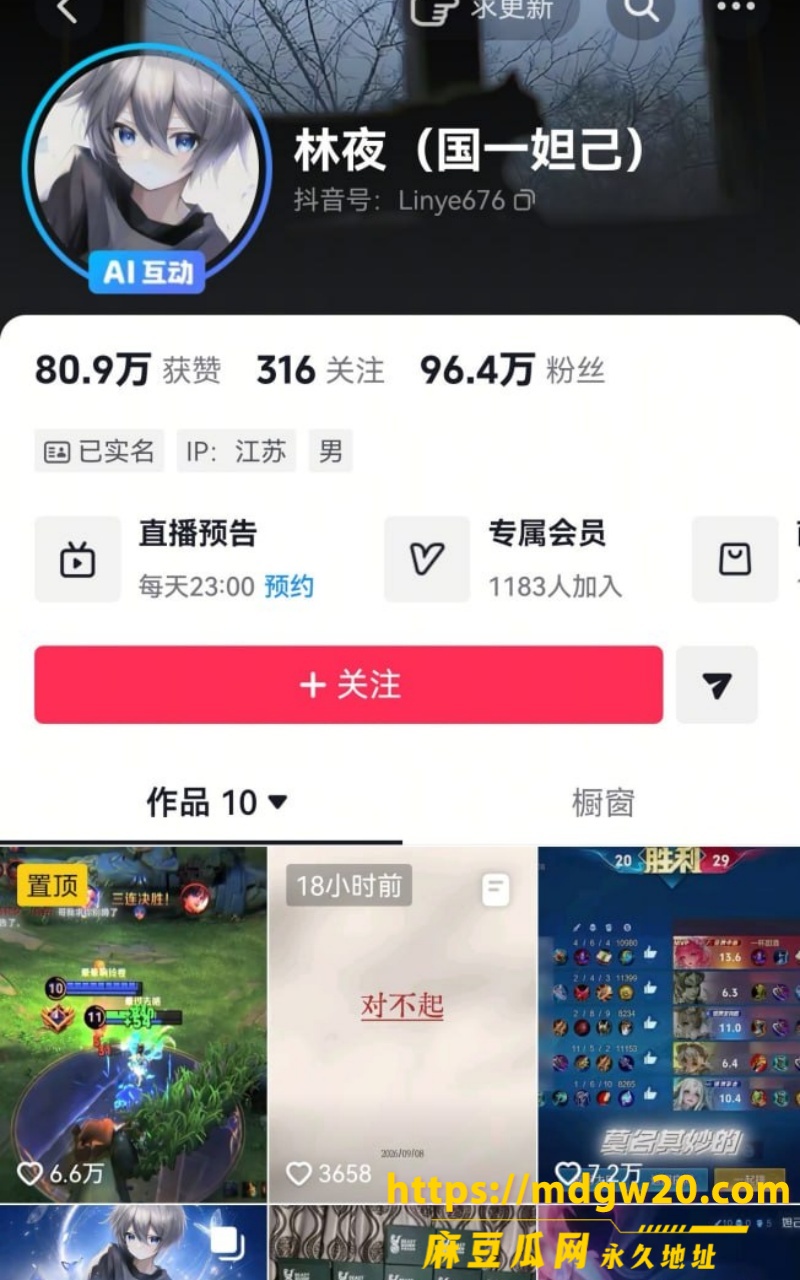Tap the 求更新 request update button
Image resolution: width=800 pixels, height=1280 pixels.
pos(483,10)
